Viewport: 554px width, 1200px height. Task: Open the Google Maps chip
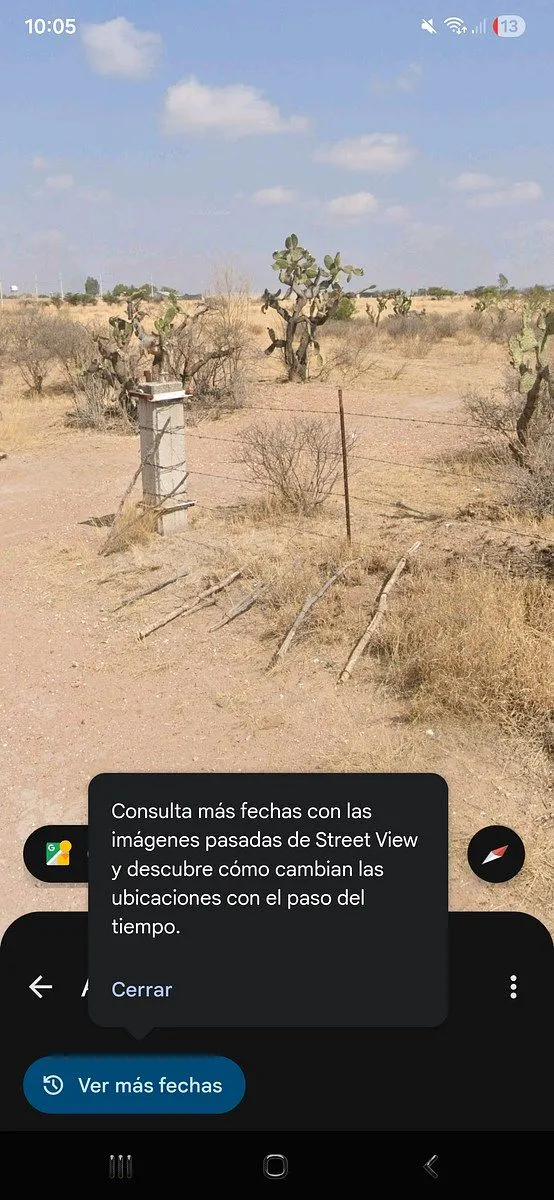point(57,854)
